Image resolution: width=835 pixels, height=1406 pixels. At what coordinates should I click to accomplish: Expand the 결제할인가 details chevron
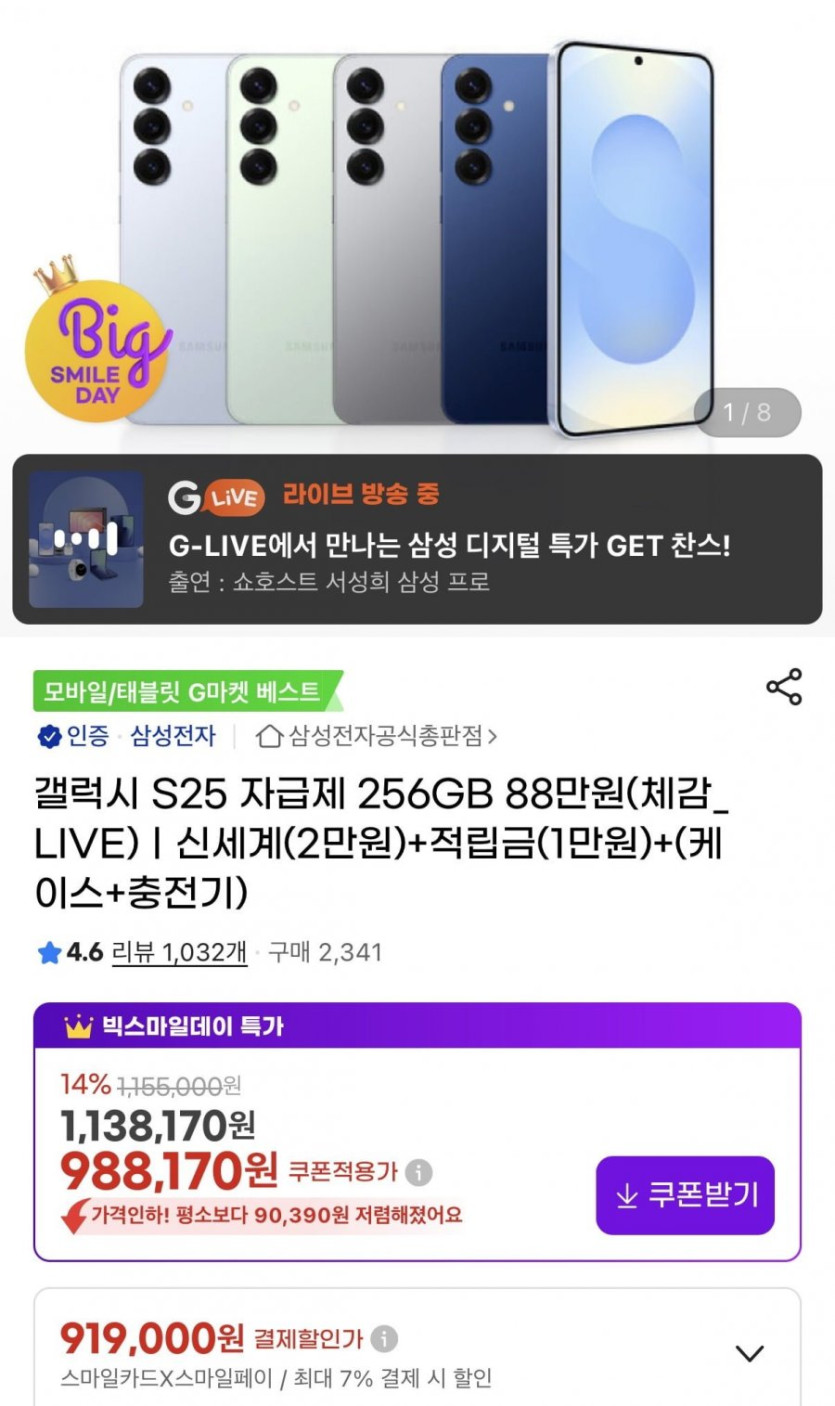tap(749, 1354)
